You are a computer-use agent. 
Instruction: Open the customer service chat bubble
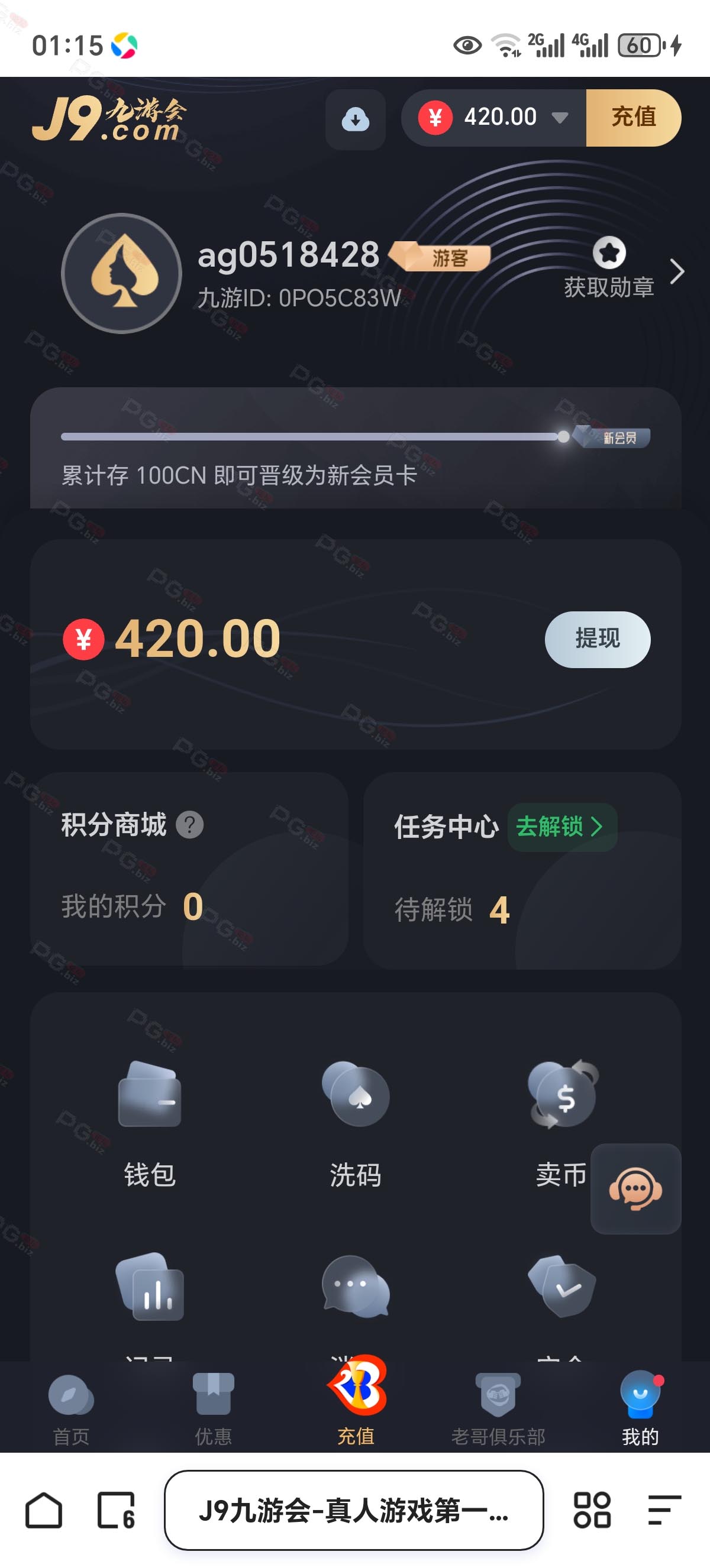pos(635,1189)
